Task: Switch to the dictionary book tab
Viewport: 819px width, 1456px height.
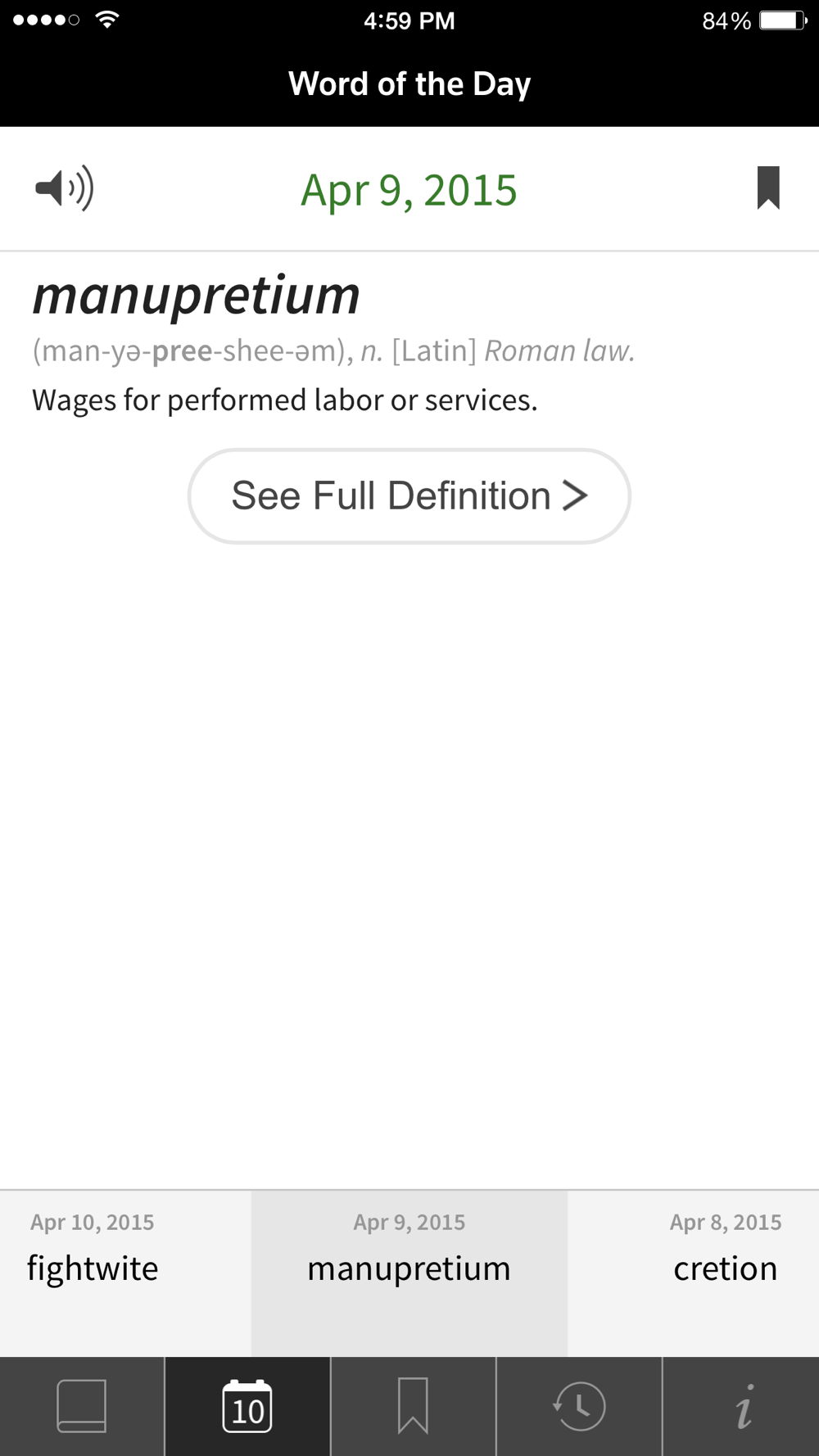Action: coord(82,1406)
